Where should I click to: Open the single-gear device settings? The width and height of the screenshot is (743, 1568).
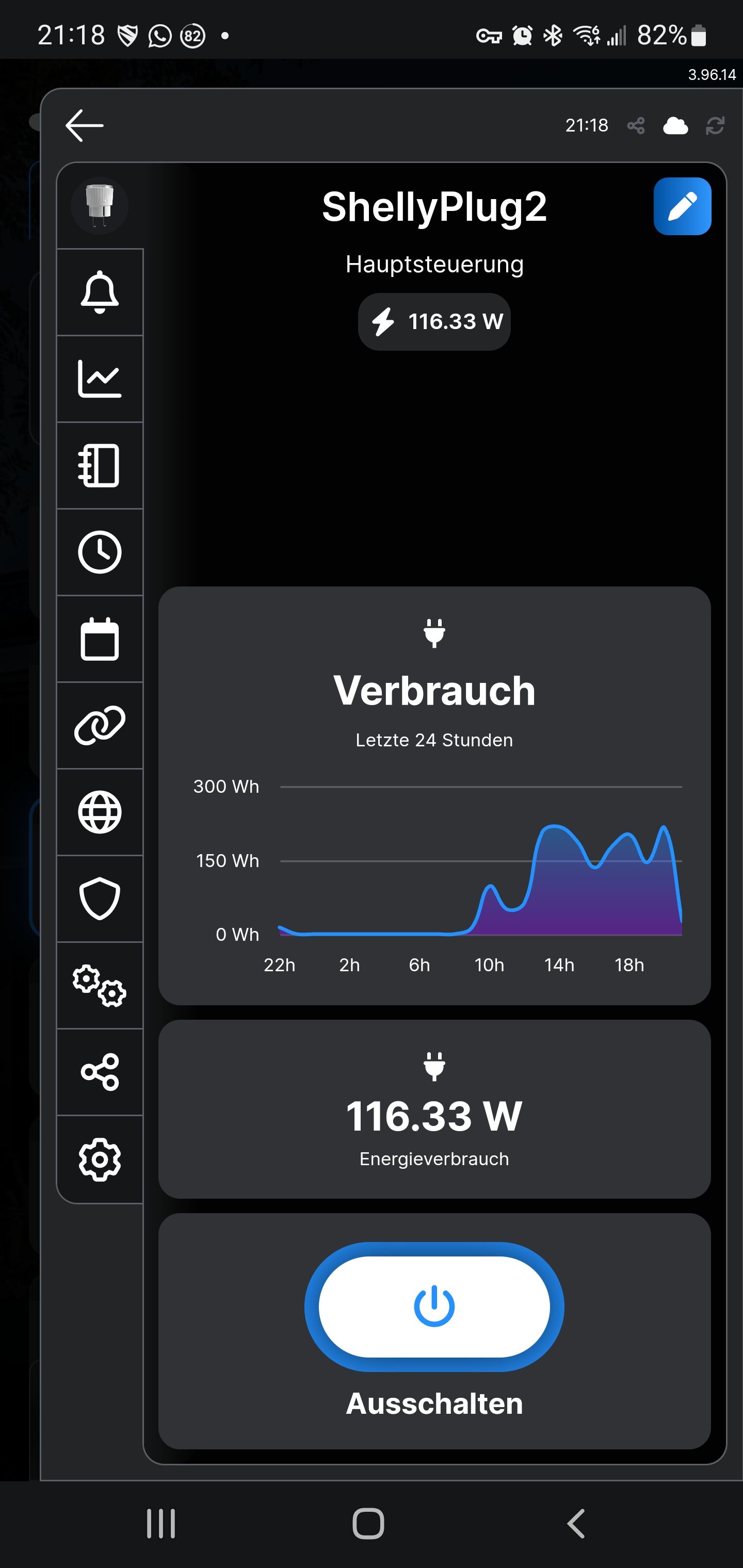pyautogui.click(x=100, y=1159)
